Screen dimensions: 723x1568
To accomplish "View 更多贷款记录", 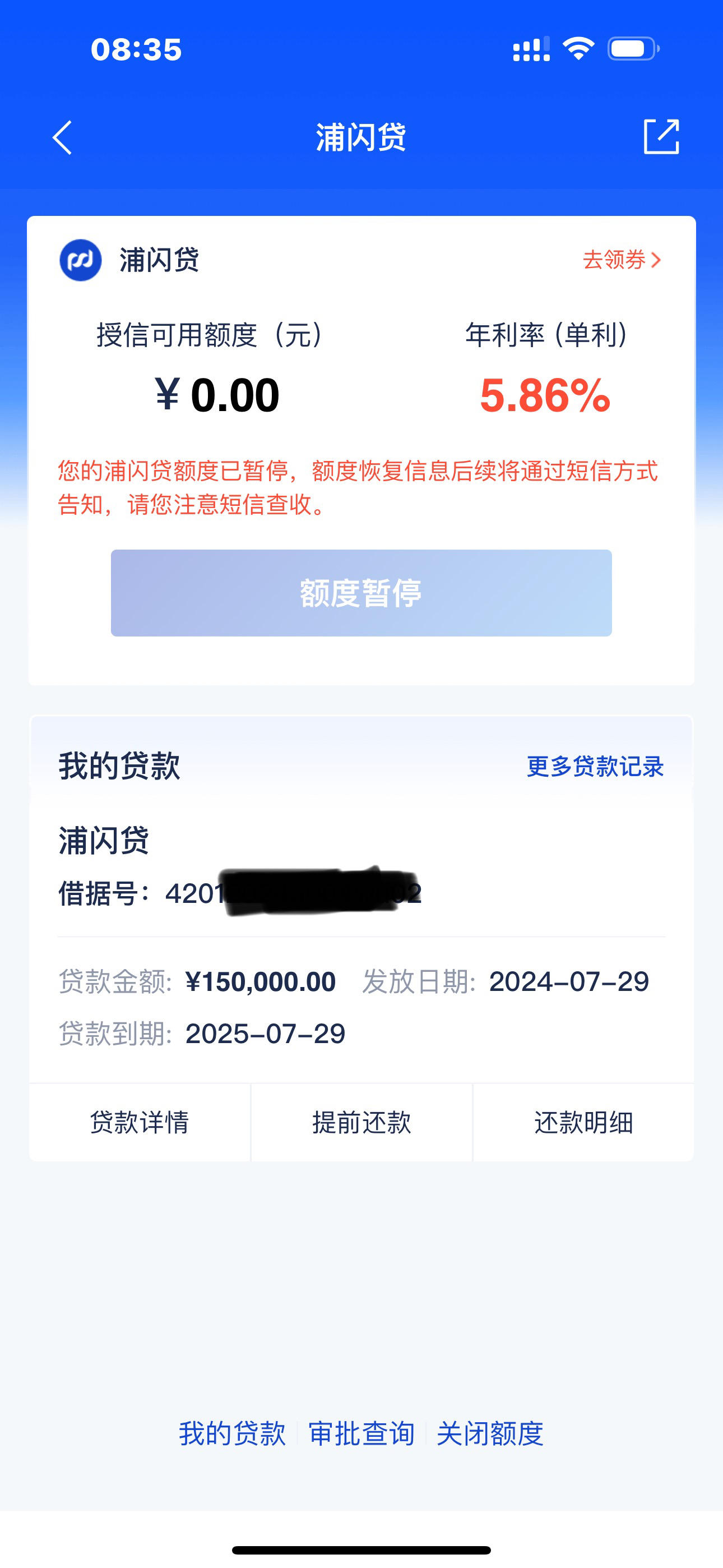I will click(595, 767).
